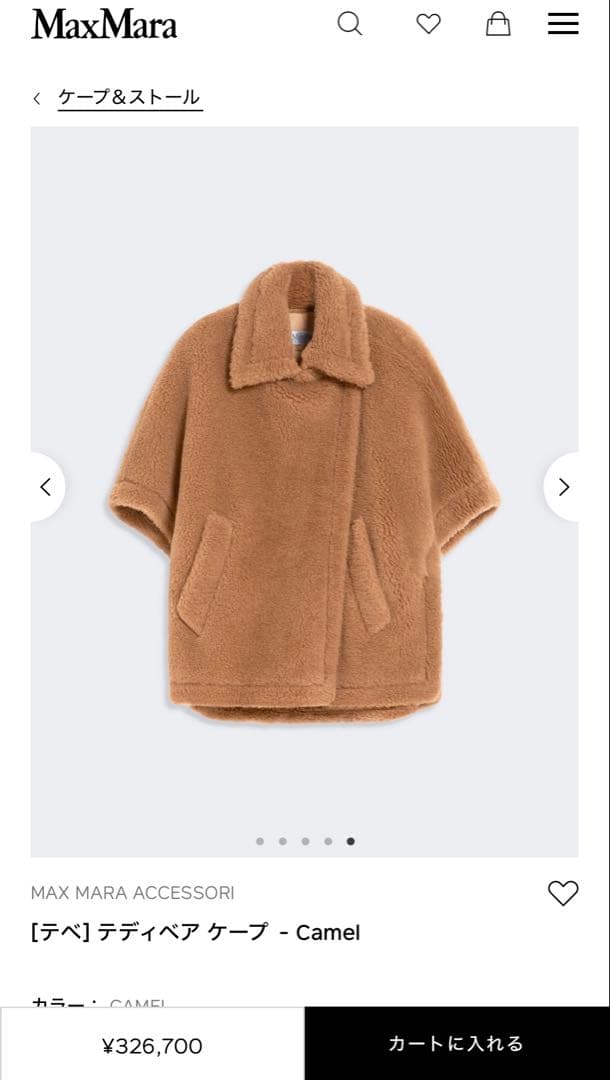Go back to ケープ&ストール category
610x1080 pixels.
tap(129, 97)
